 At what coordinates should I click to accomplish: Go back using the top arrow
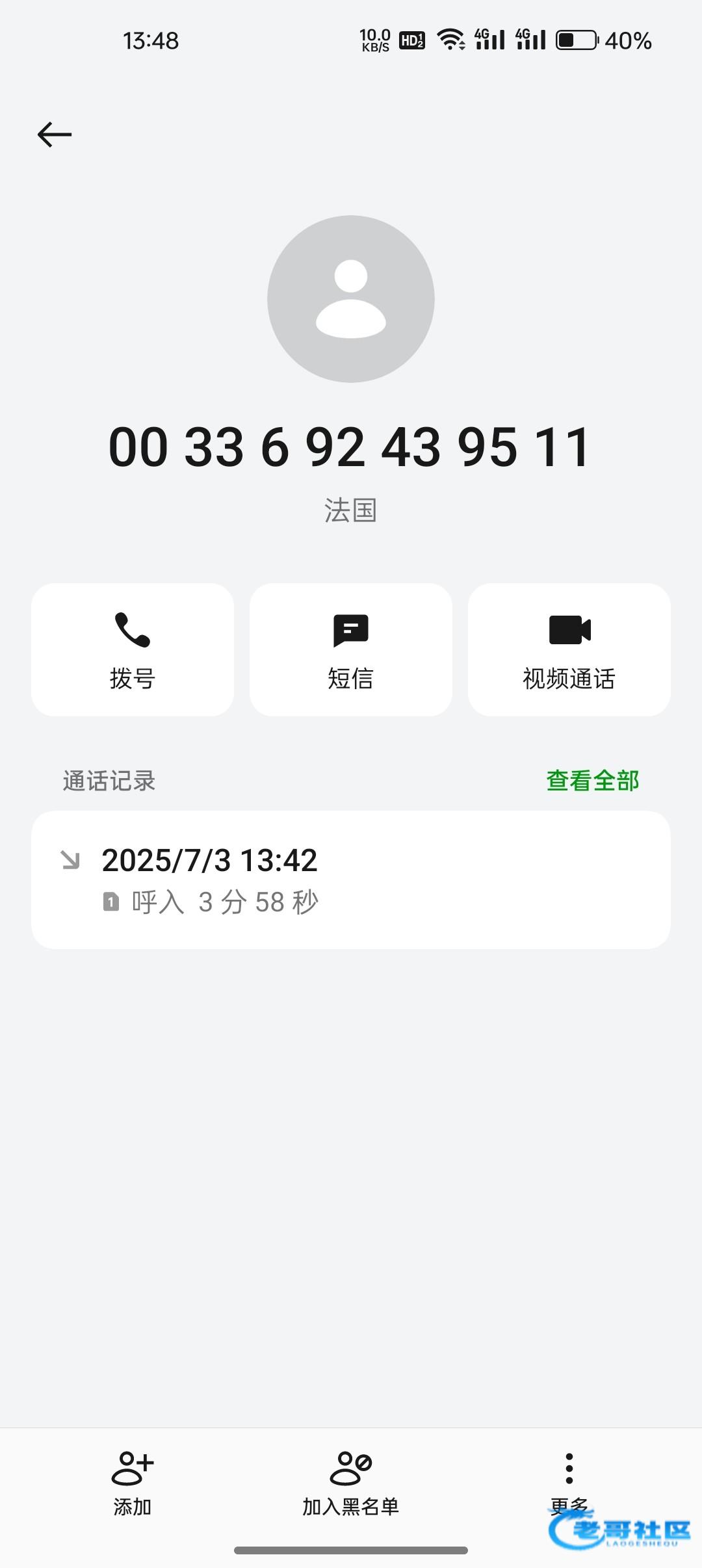pyautogui.click(x=55, y=135)
